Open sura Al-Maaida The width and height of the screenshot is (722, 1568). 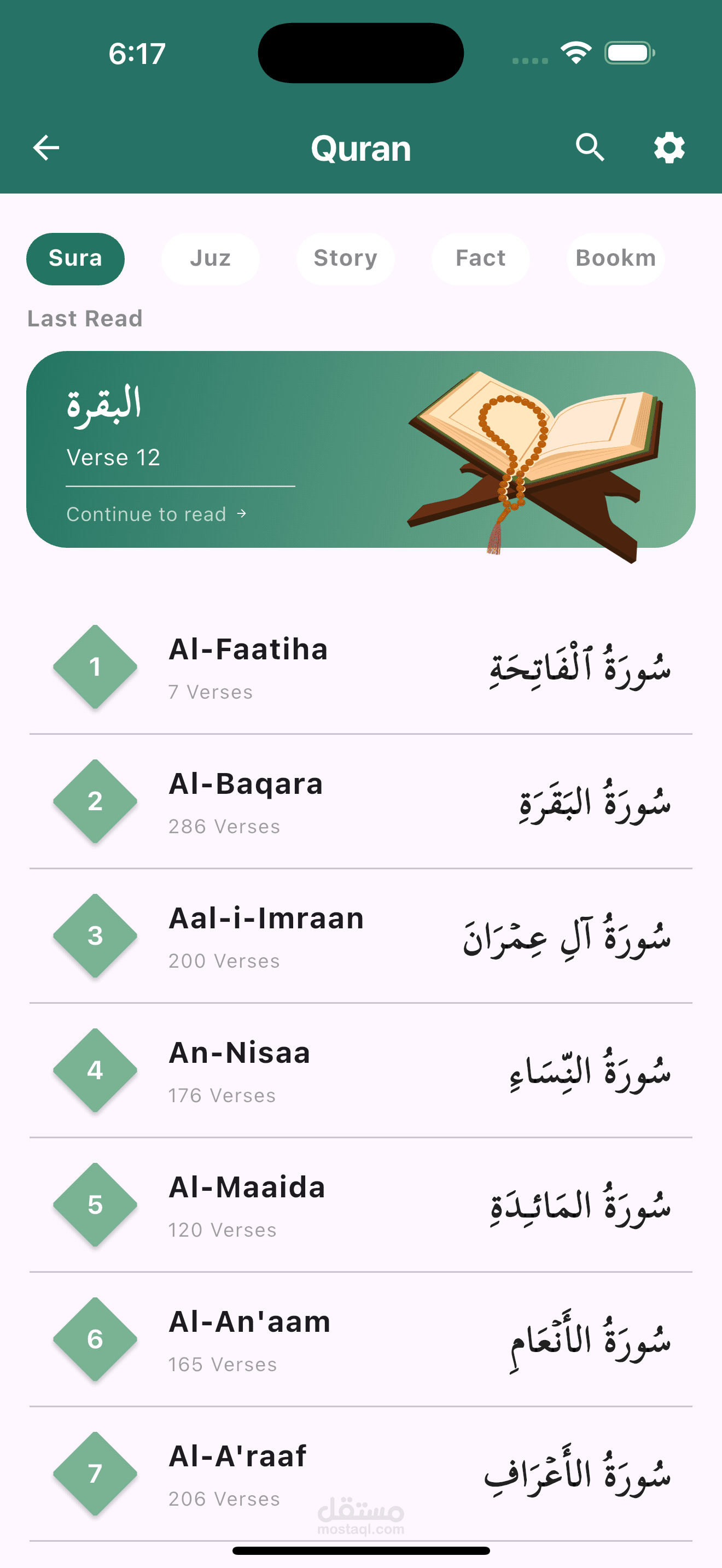tap(361, 1205)
